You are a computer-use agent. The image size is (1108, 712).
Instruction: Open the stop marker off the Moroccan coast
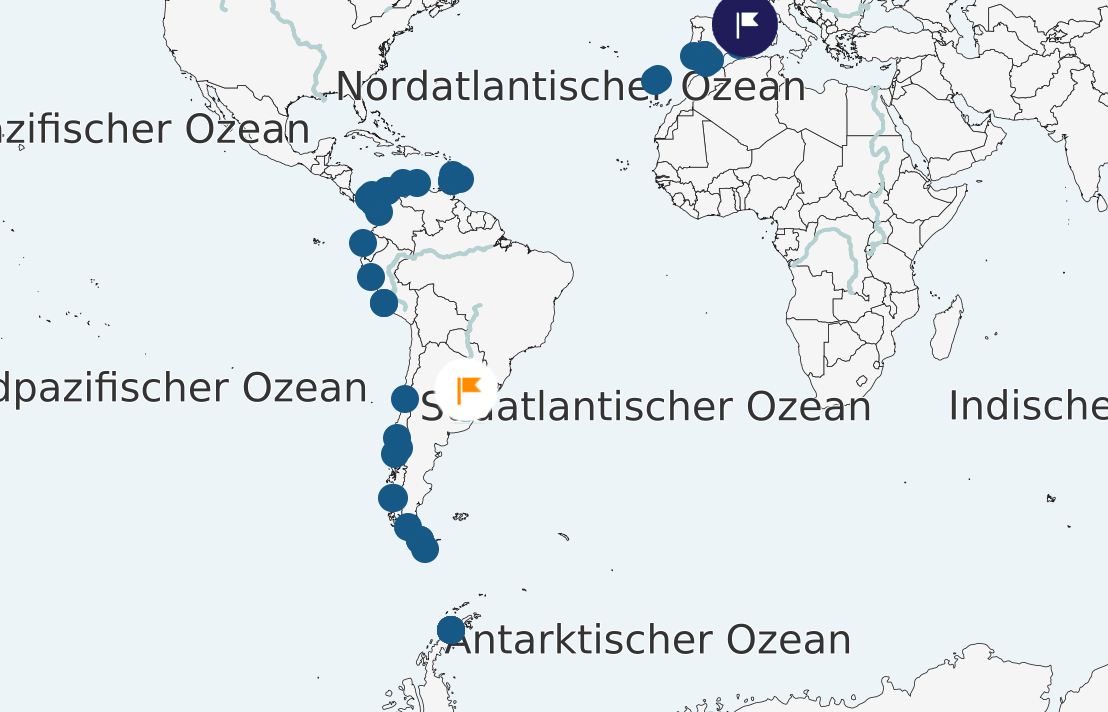click(x=656, y=80)
